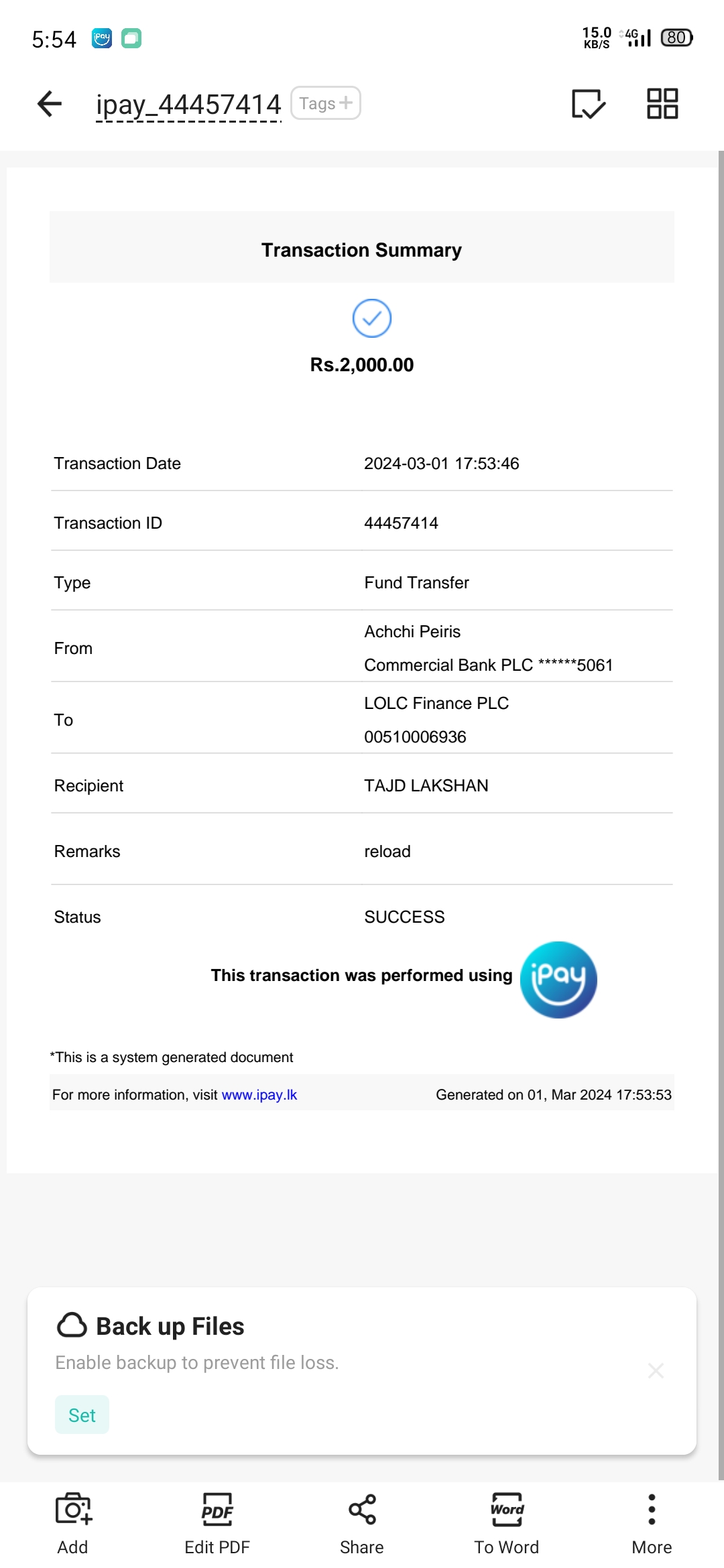Open Edit PDF tool
The width and height of the screenshot is (724, 1568).
(x=217, y=1522)
